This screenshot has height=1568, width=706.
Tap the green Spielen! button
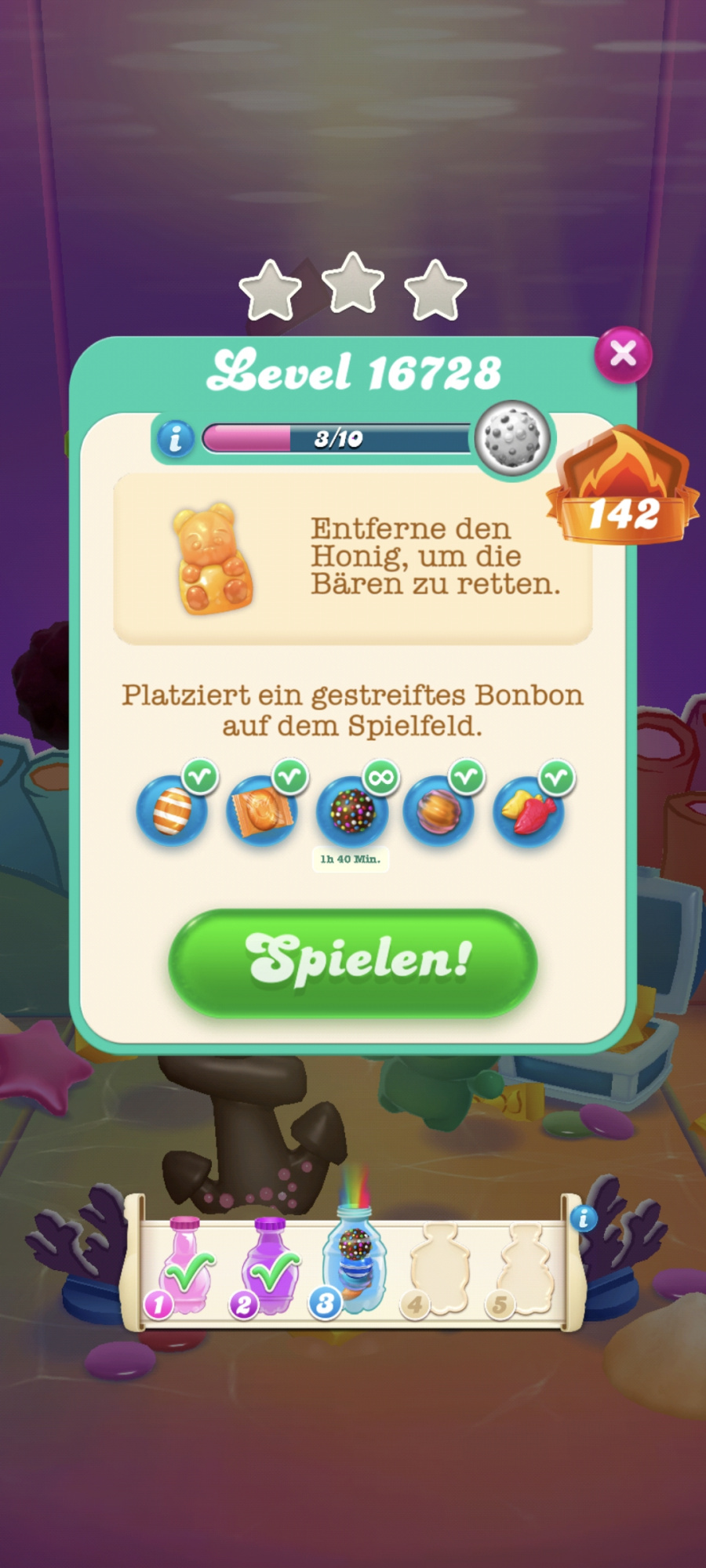tap(353, 961)
